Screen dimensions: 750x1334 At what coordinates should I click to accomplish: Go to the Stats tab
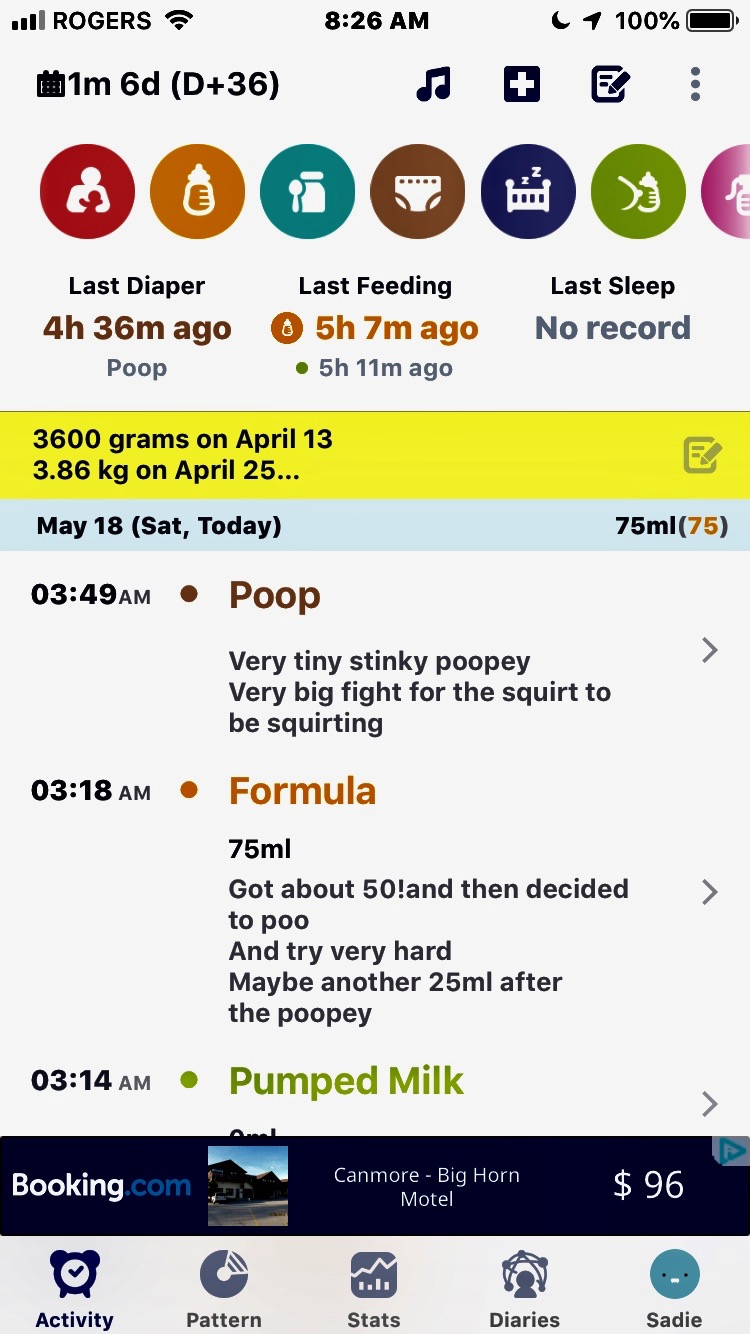374,1290
